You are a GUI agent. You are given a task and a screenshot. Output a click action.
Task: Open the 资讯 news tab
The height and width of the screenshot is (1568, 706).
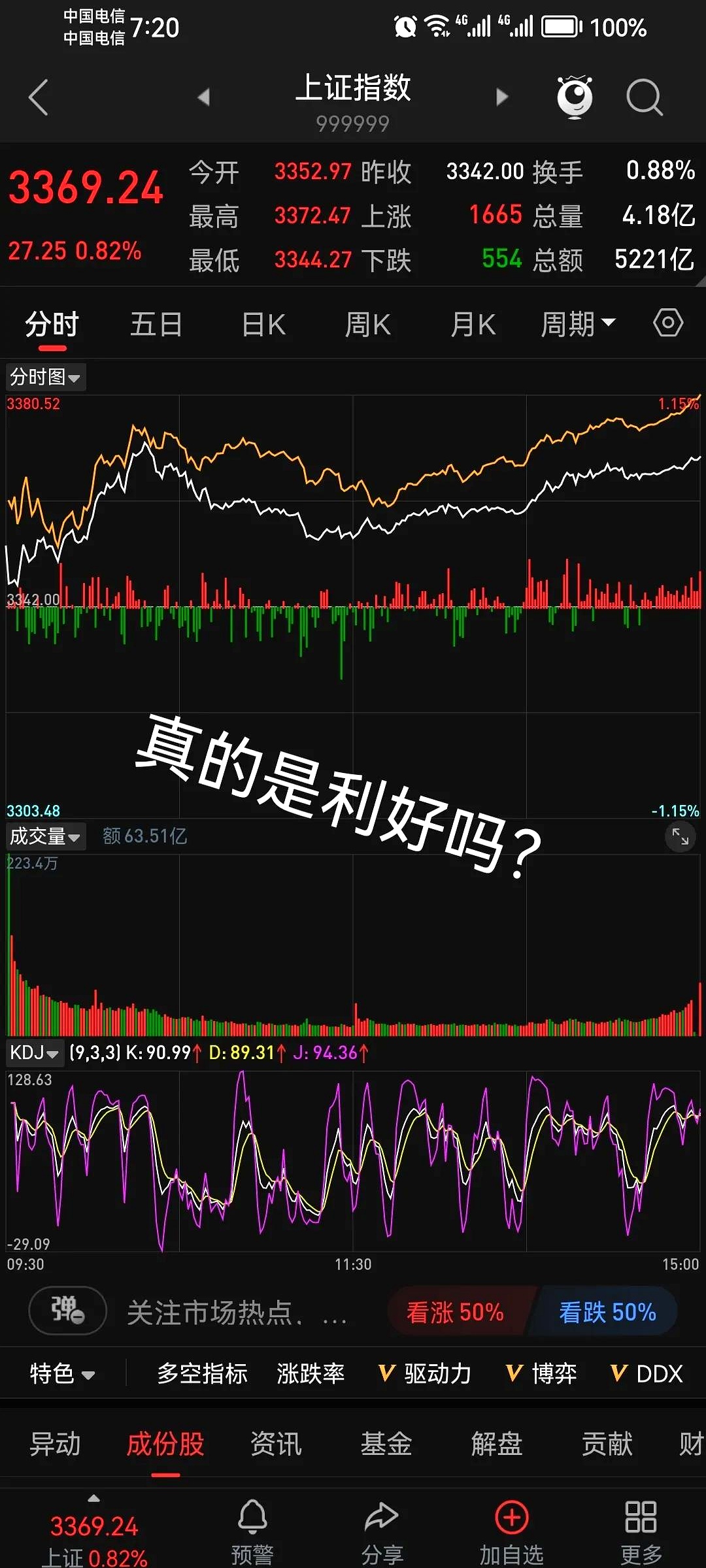coord(276,1445)
